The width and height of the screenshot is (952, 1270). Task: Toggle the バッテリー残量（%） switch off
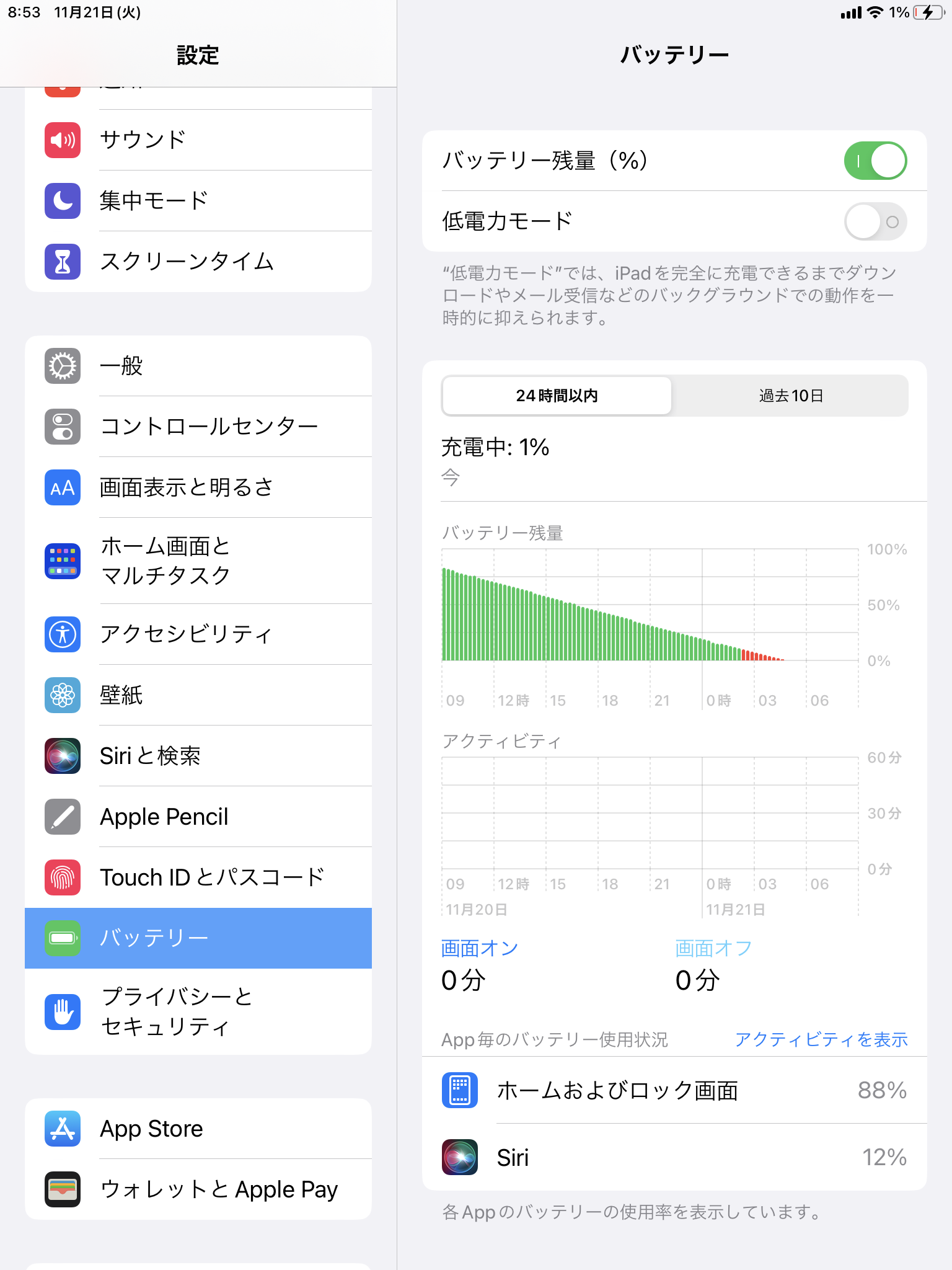pyautogui.click(x=875, y=161)
